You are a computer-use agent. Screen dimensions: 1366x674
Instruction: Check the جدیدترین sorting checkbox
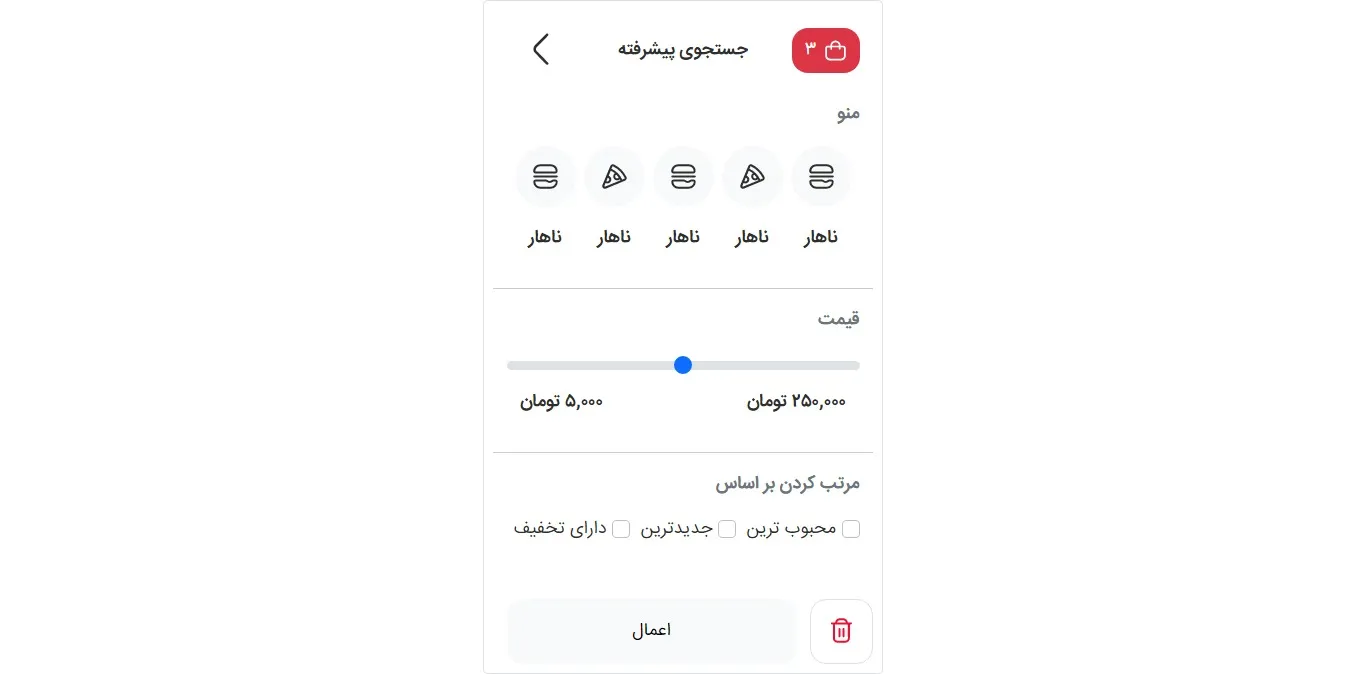pyautogui.click(x=727, y=529)
